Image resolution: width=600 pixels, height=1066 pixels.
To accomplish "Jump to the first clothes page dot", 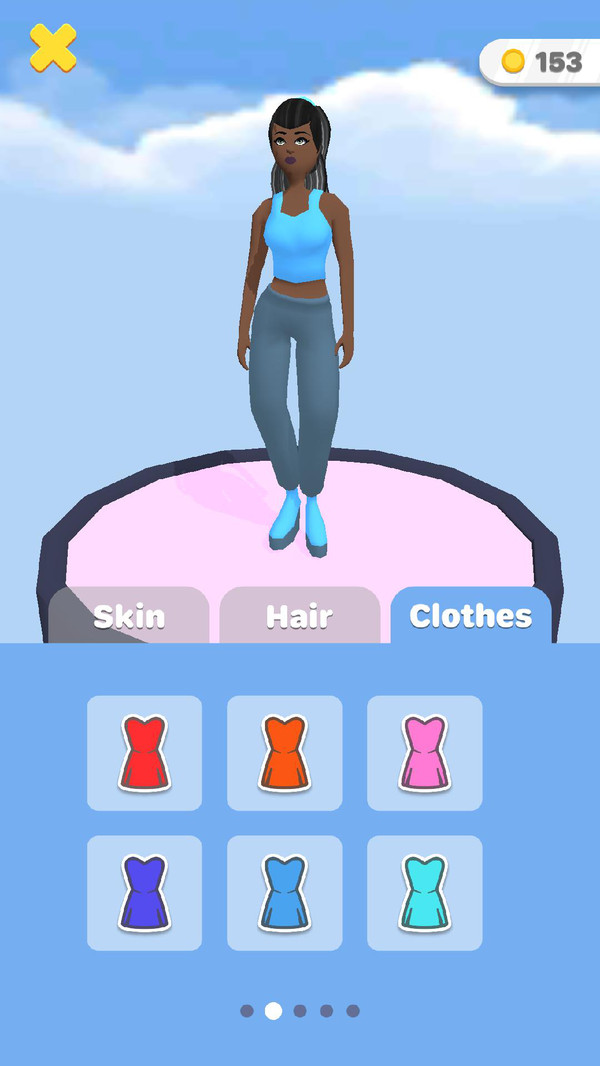I will (x=247, y=1011).
